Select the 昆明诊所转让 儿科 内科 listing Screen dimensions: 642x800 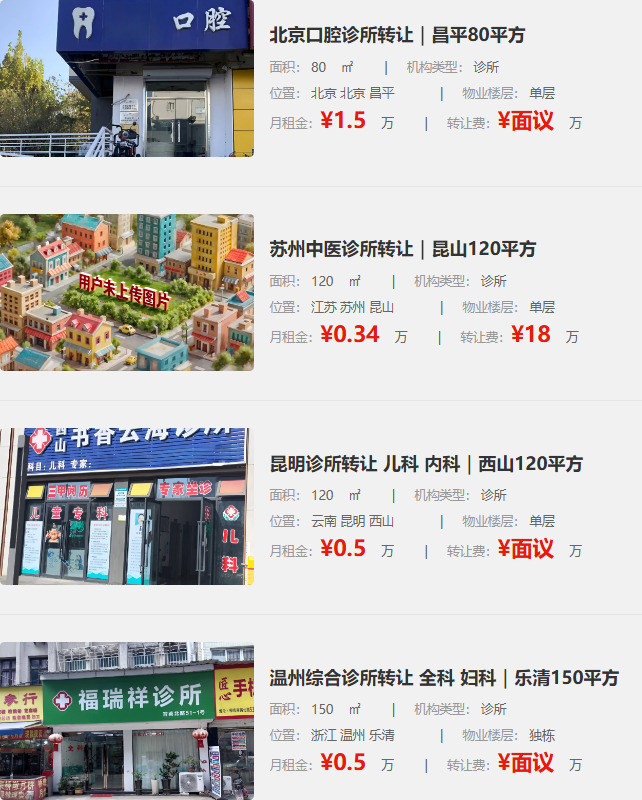(x=426, y=464)
